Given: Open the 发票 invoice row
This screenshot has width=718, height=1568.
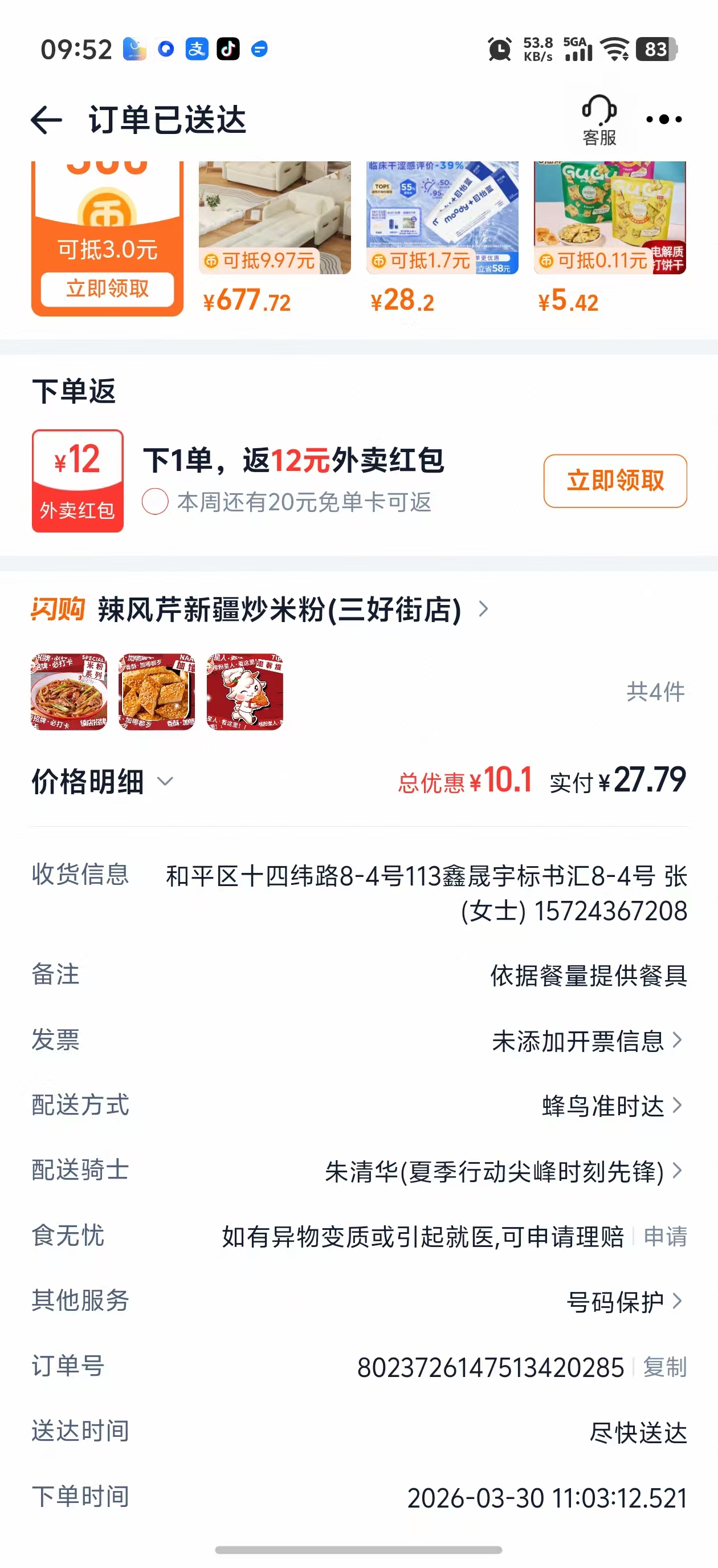Looking at the screenshot, I should 586,1041.
